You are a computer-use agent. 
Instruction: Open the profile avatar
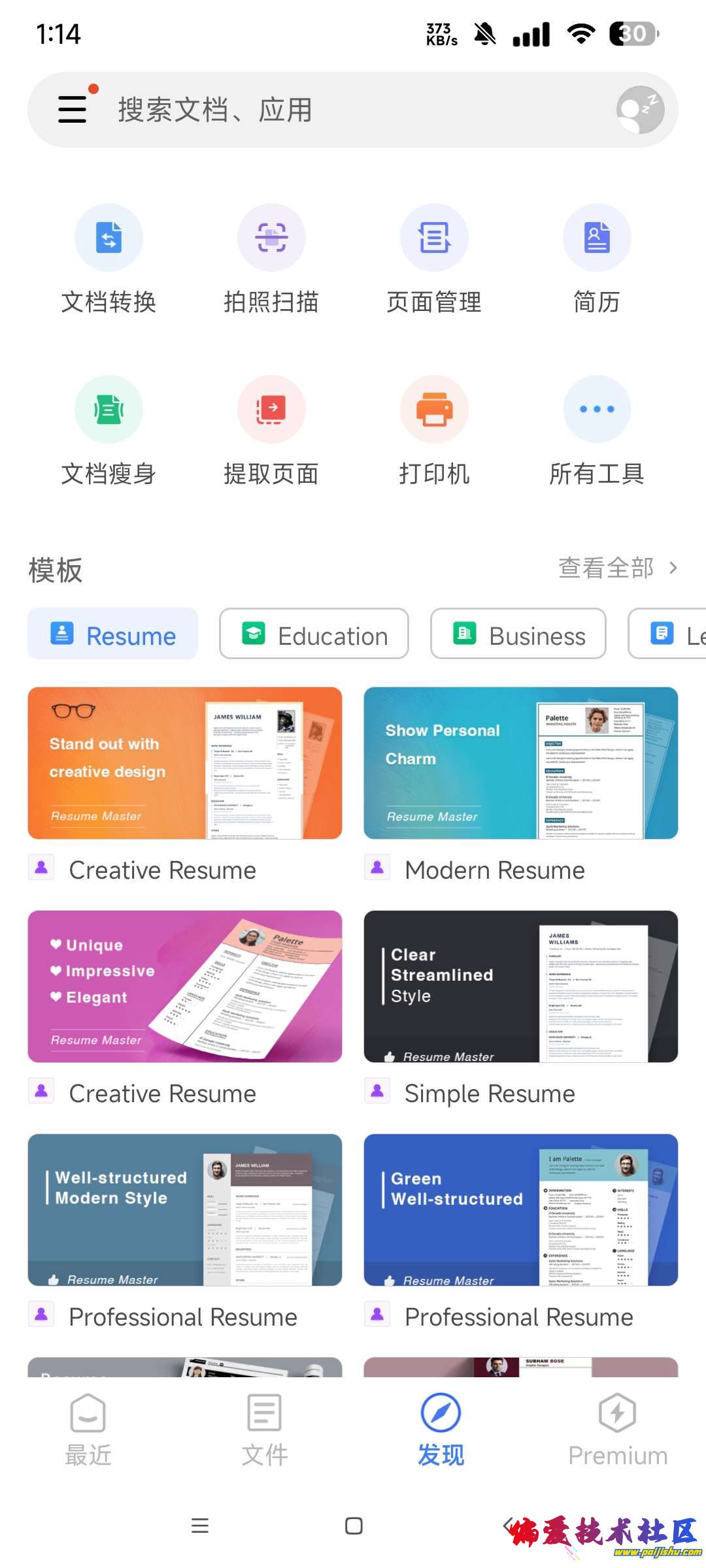640,109
